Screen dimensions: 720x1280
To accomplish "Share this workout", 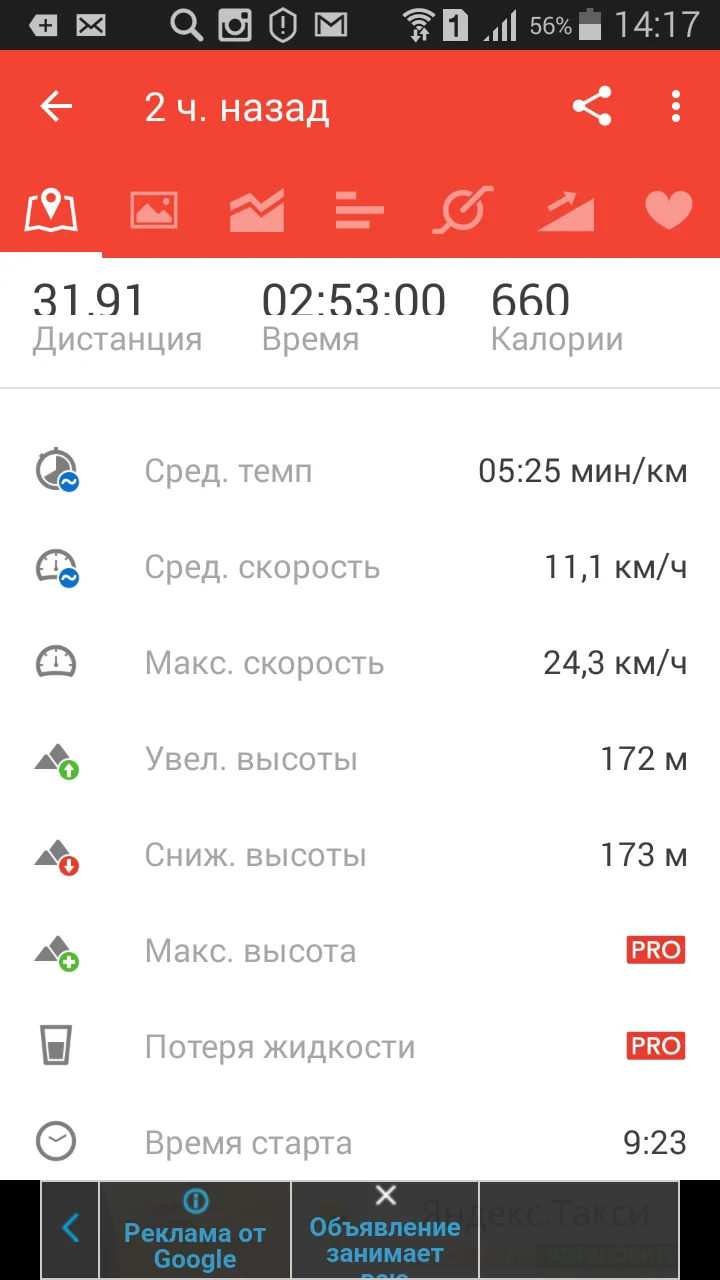I will click(592, 107).
